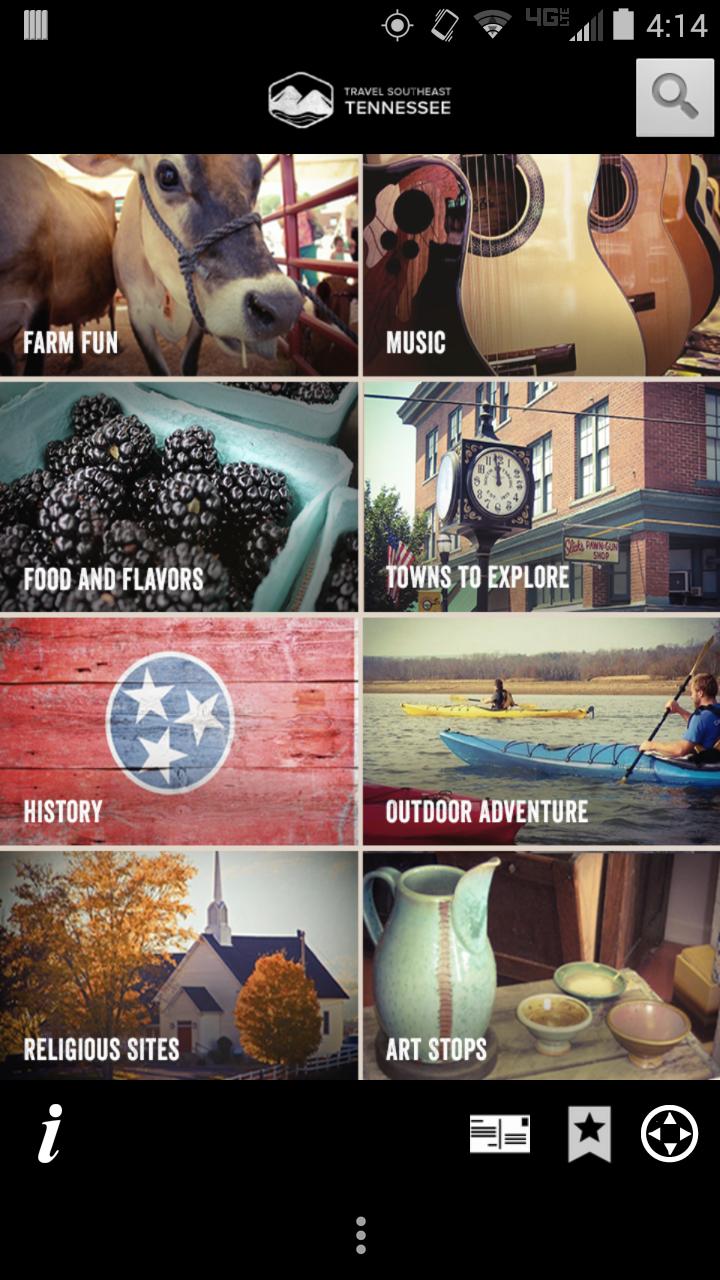Open the History category tile
The width and height of the screenshot is (720, 1280).
coord(180,725)
